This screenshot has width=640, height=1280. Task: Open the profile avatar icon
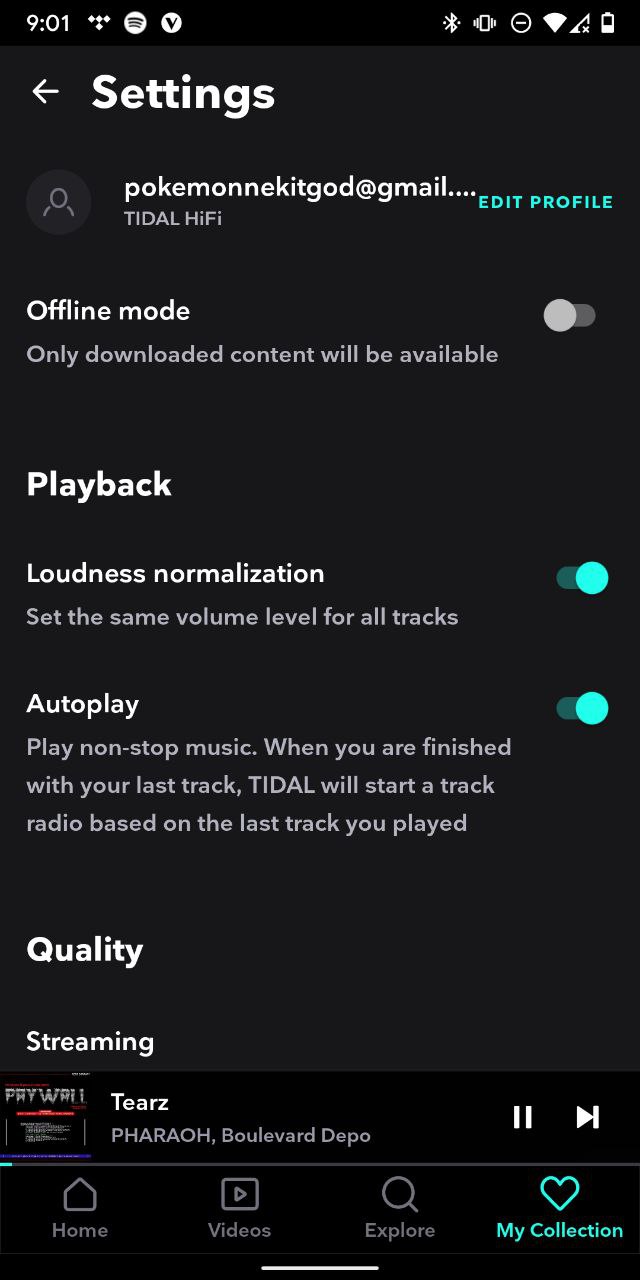click(x=59, y=202)
